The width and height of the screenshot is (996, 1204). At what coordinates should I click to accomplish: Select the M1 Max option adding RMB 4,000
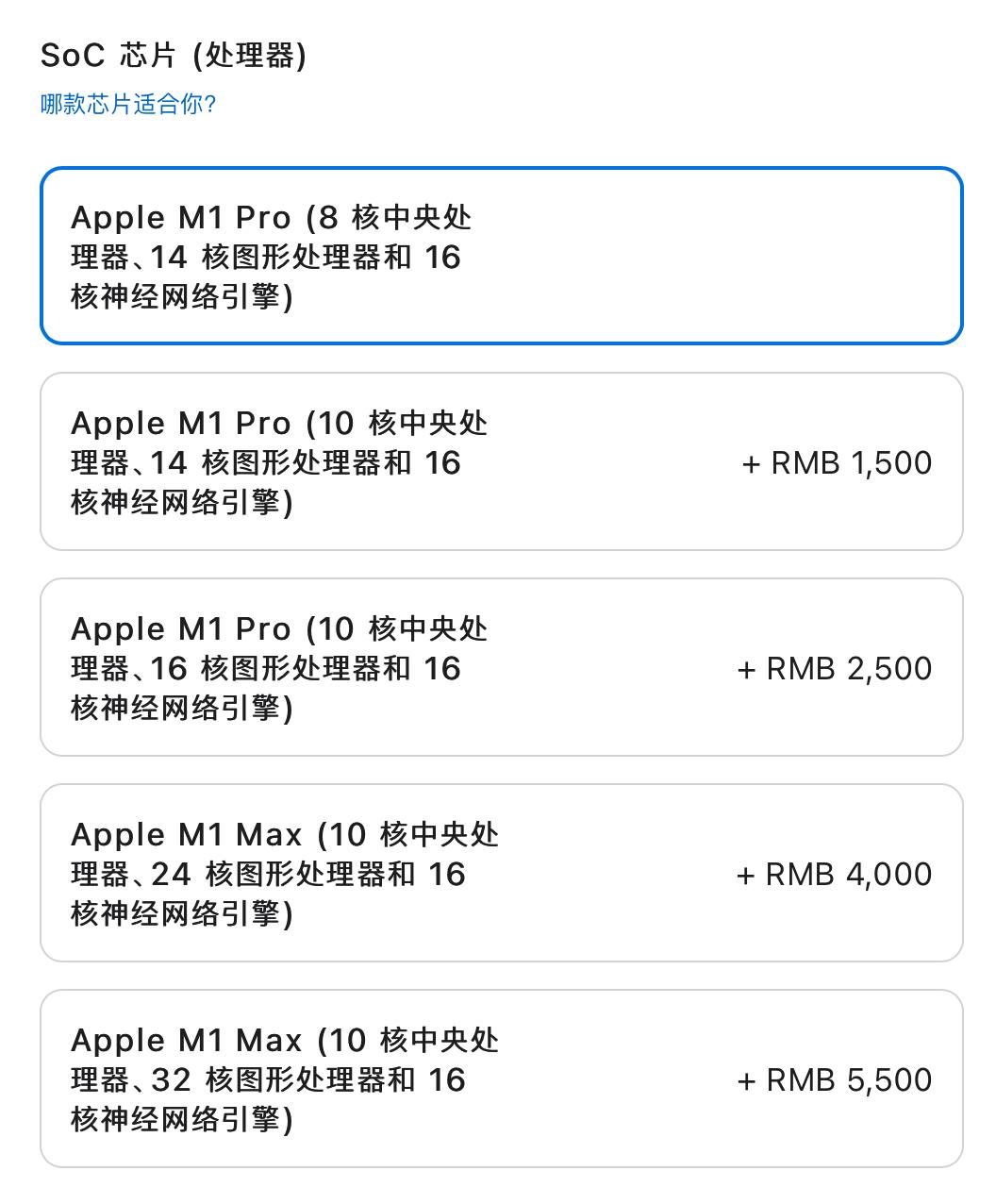point(501,873)
